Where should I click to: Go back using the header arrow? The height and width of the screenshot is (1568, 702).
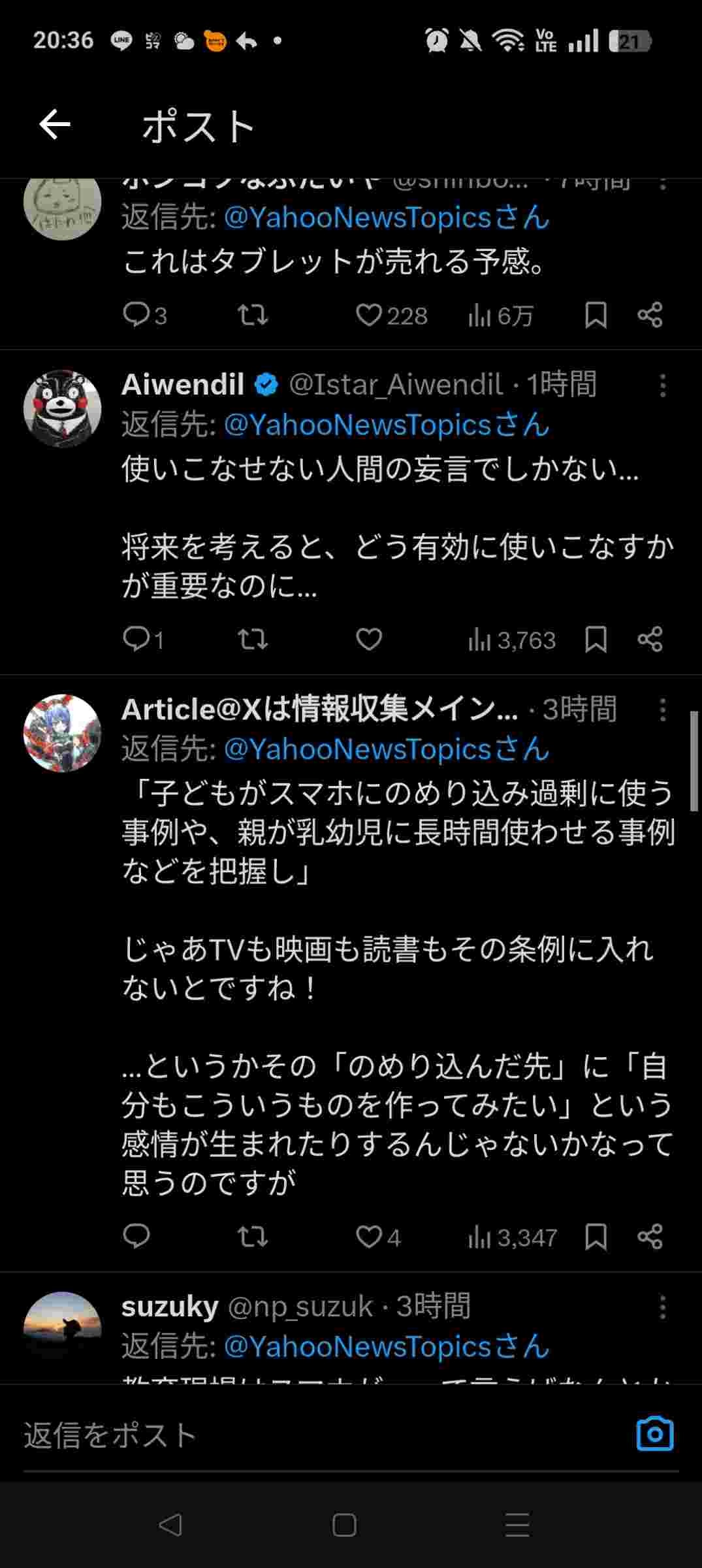[x=55, y=124]
